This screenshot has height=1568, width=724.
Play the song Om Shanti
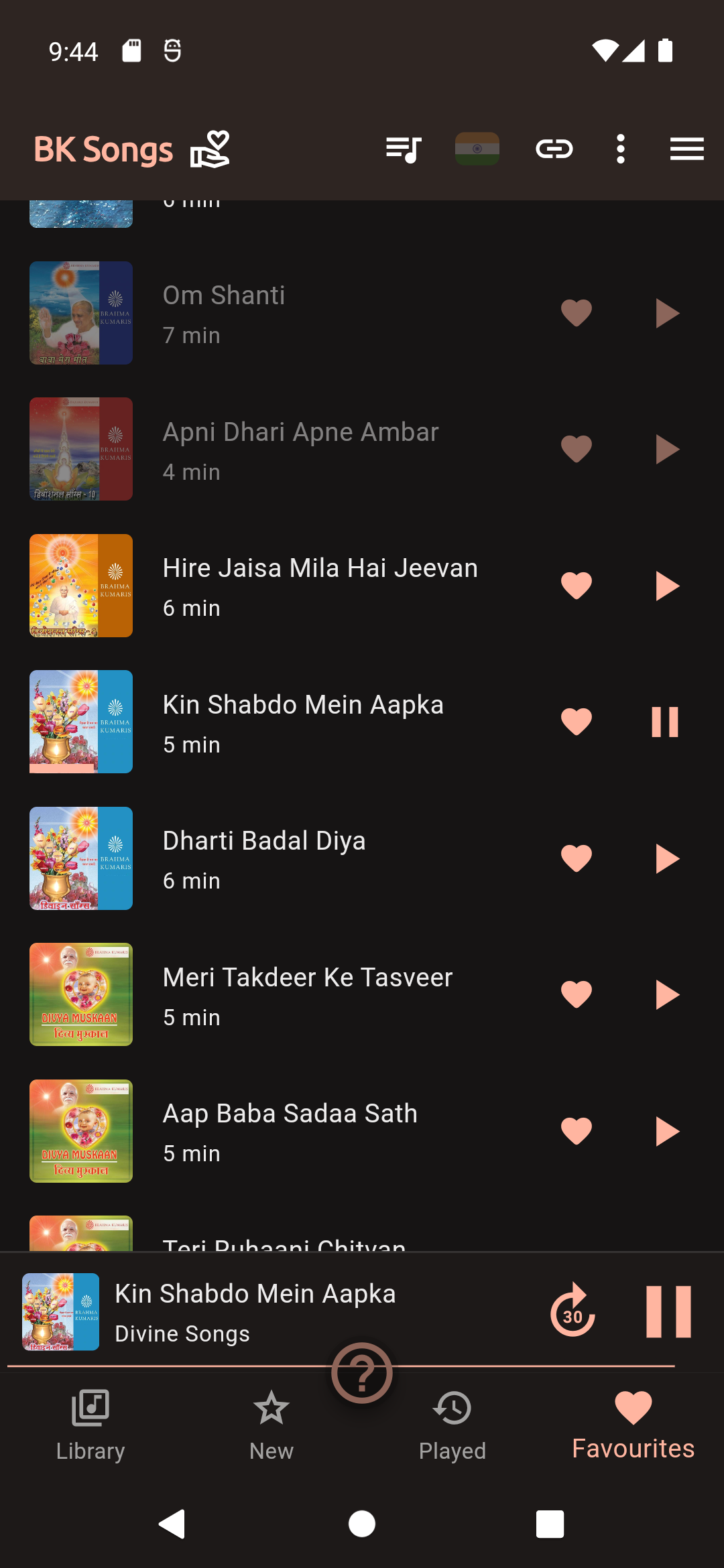pos(666,314)
